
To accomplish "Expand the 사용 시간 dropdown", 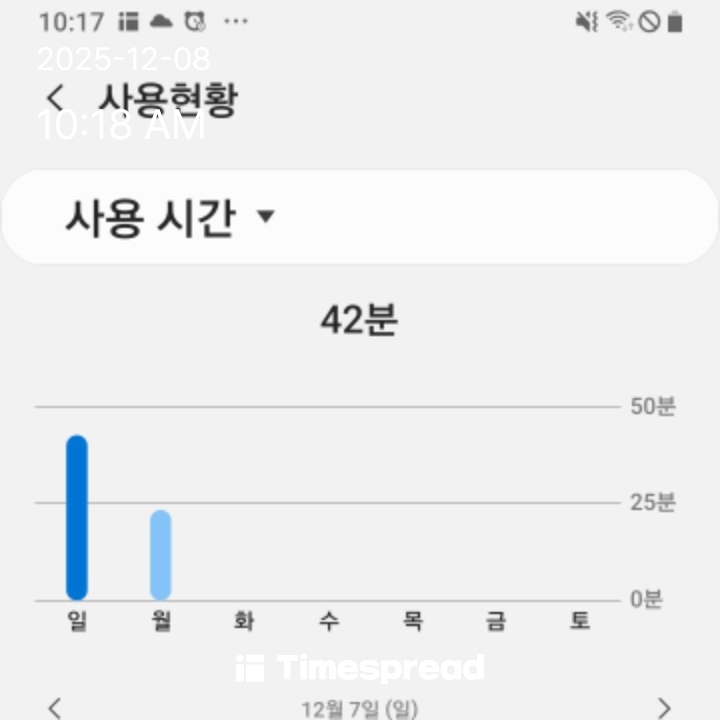I will 170,217.
